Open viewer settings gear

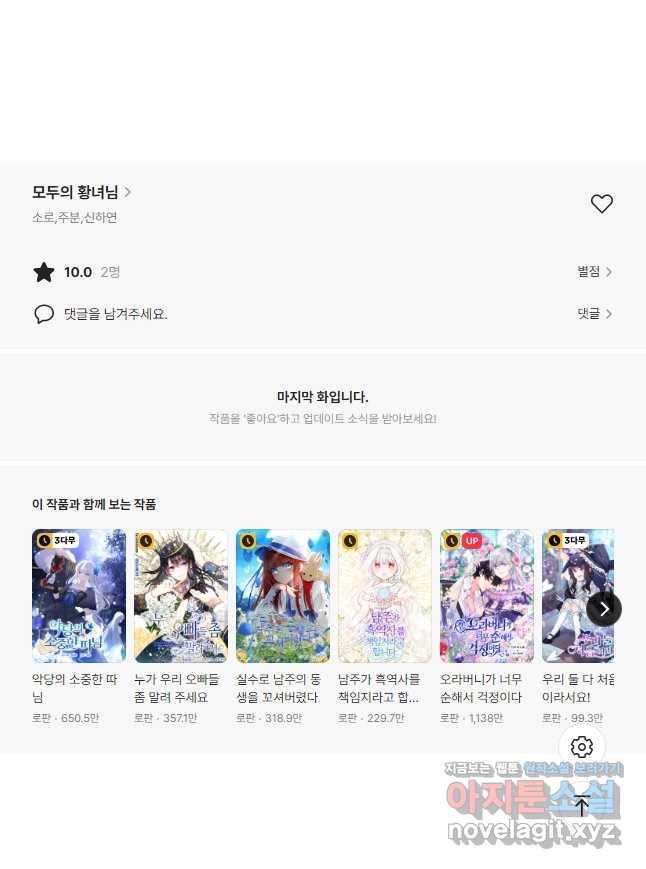(x=582, y=746)
